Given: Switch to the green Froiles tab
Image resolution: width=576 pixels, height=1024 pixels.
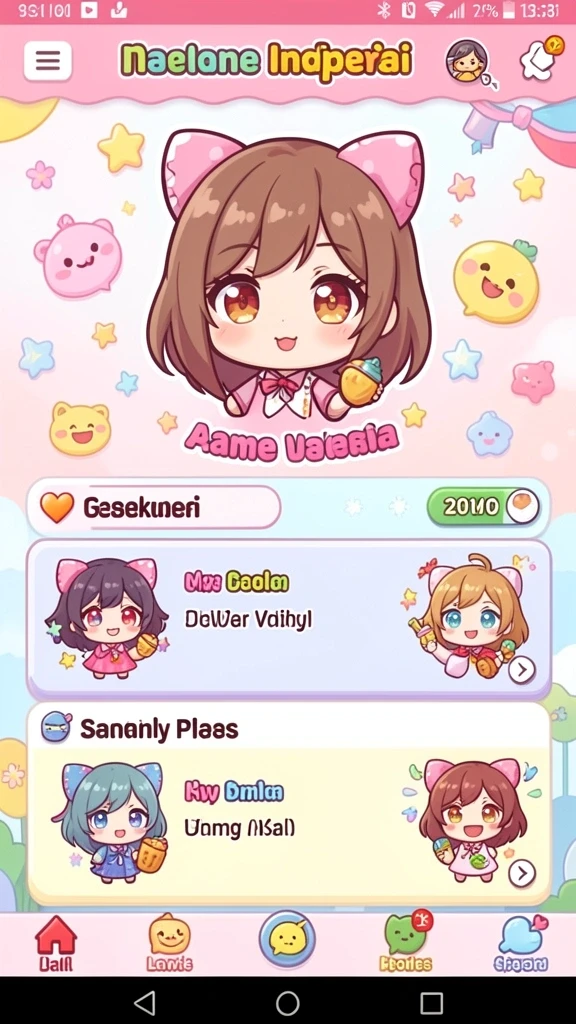Looking at the screenshot, I should tap(406, 942).
